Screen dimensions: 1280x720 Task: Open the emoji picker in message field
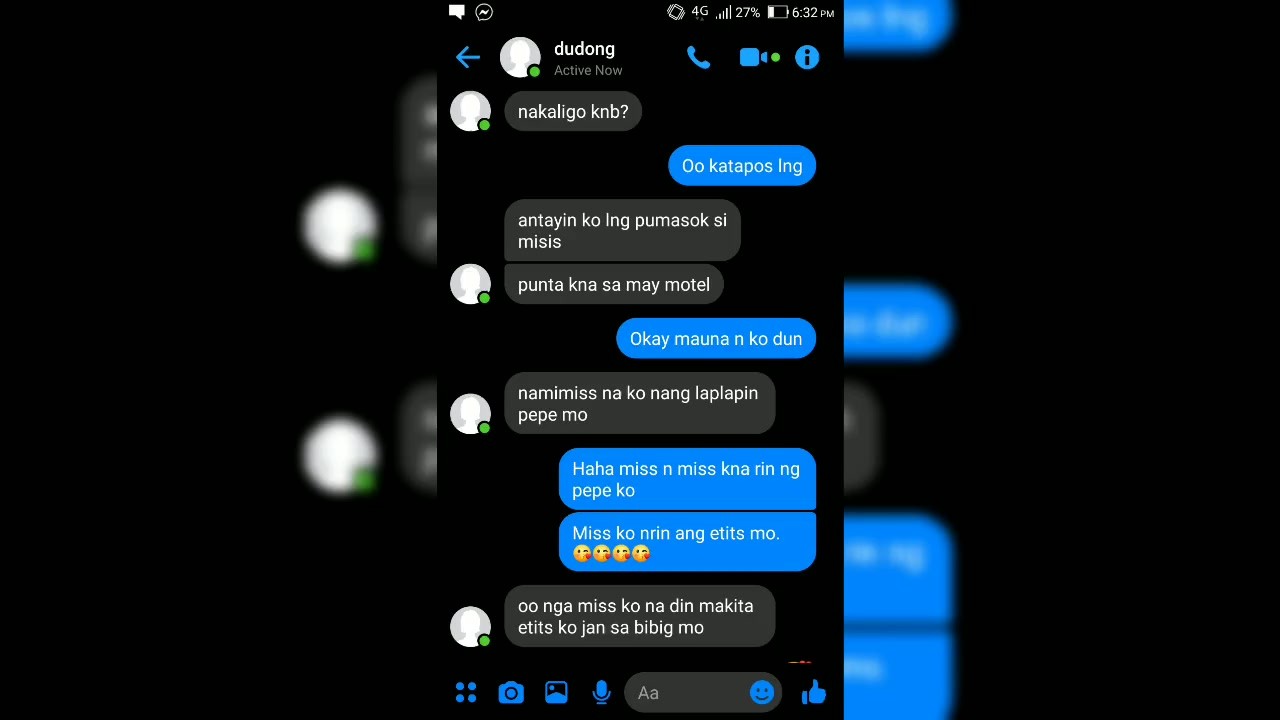(x=762, y=692)
